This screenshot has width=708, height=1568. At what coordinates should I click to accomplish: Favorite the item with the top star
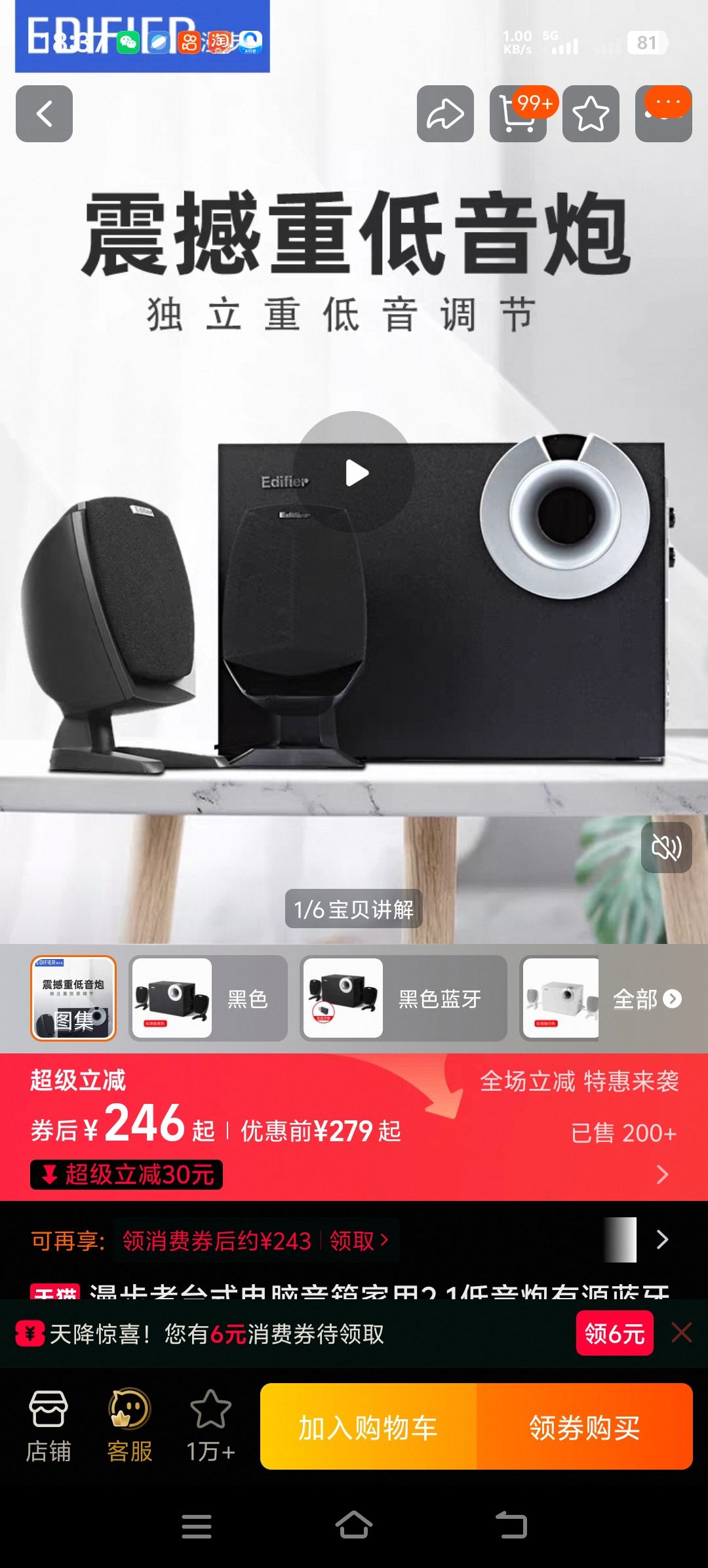[591, 113]
